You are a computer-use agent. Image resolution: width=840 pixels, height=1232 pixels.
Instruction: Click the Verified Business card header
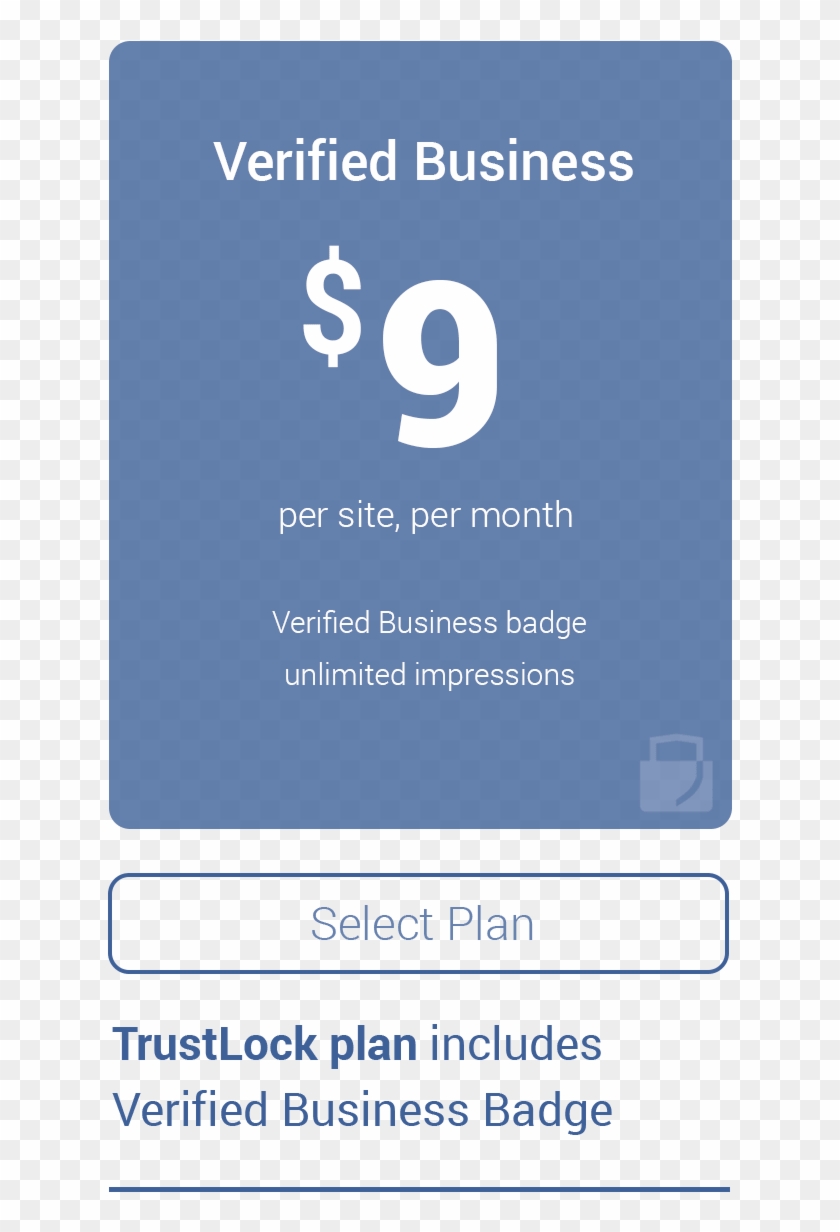point(424,160)
